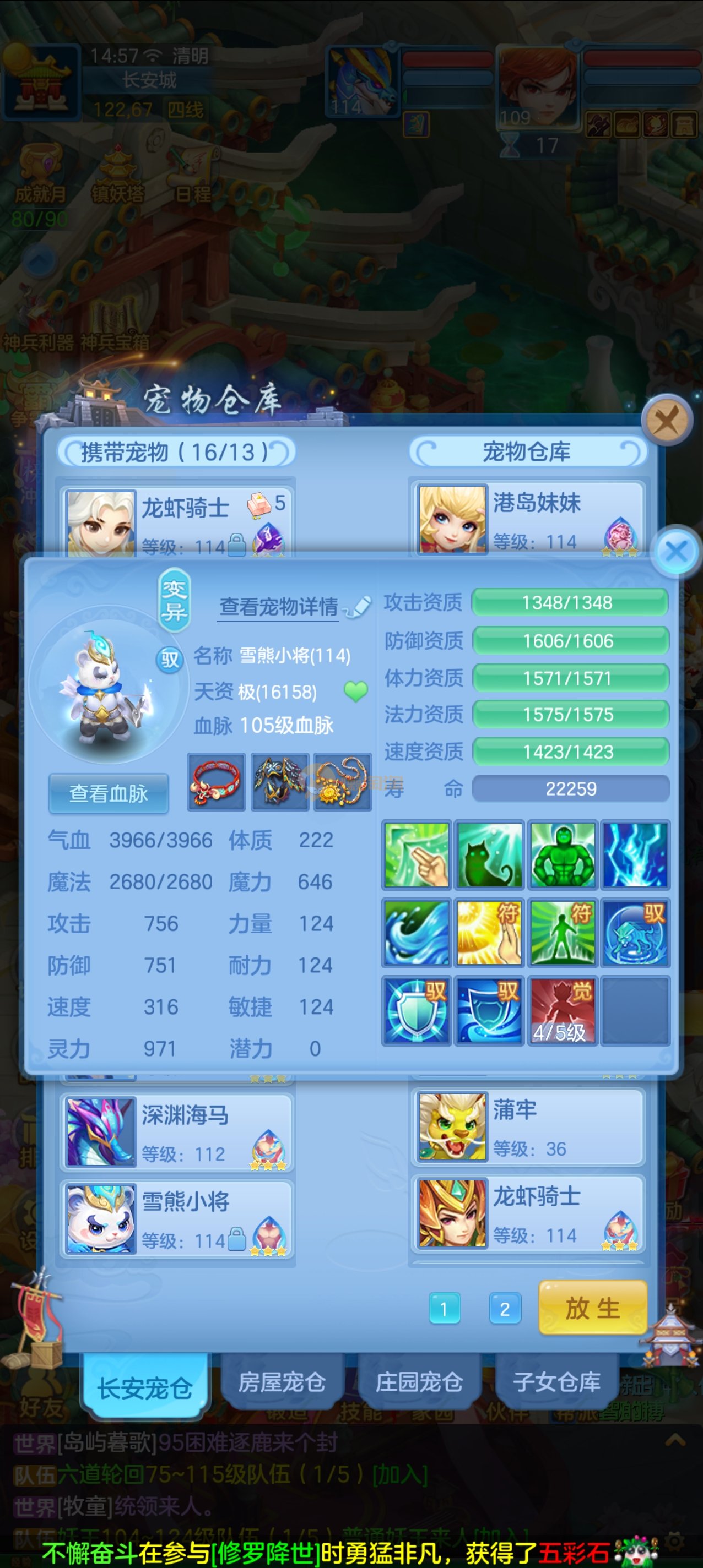View the blue lightning skill icon
The width and height of the screenshot is (703, 1568).
[x=635, y=854]
